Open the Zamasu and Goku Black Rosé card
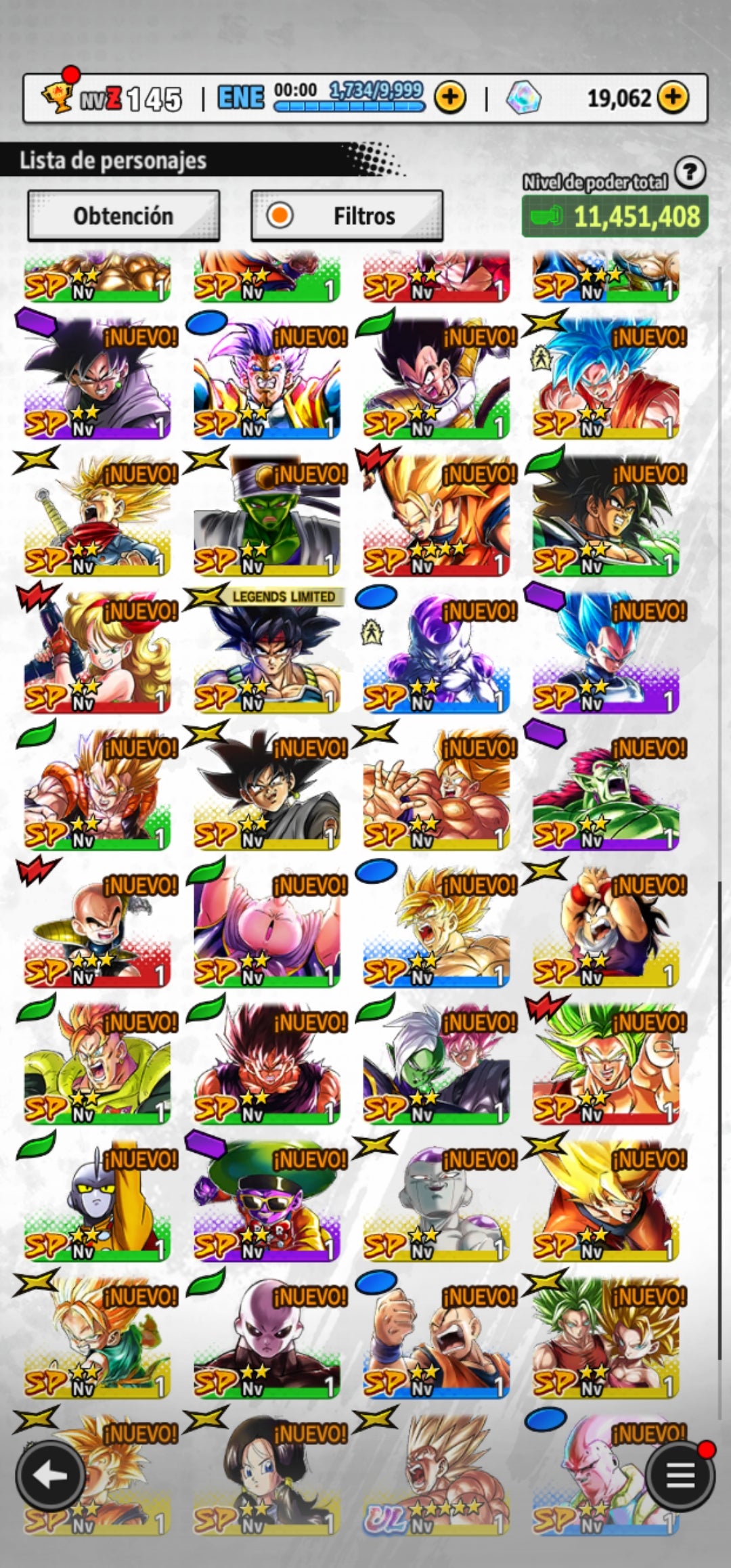 (x=436, y=1062)
